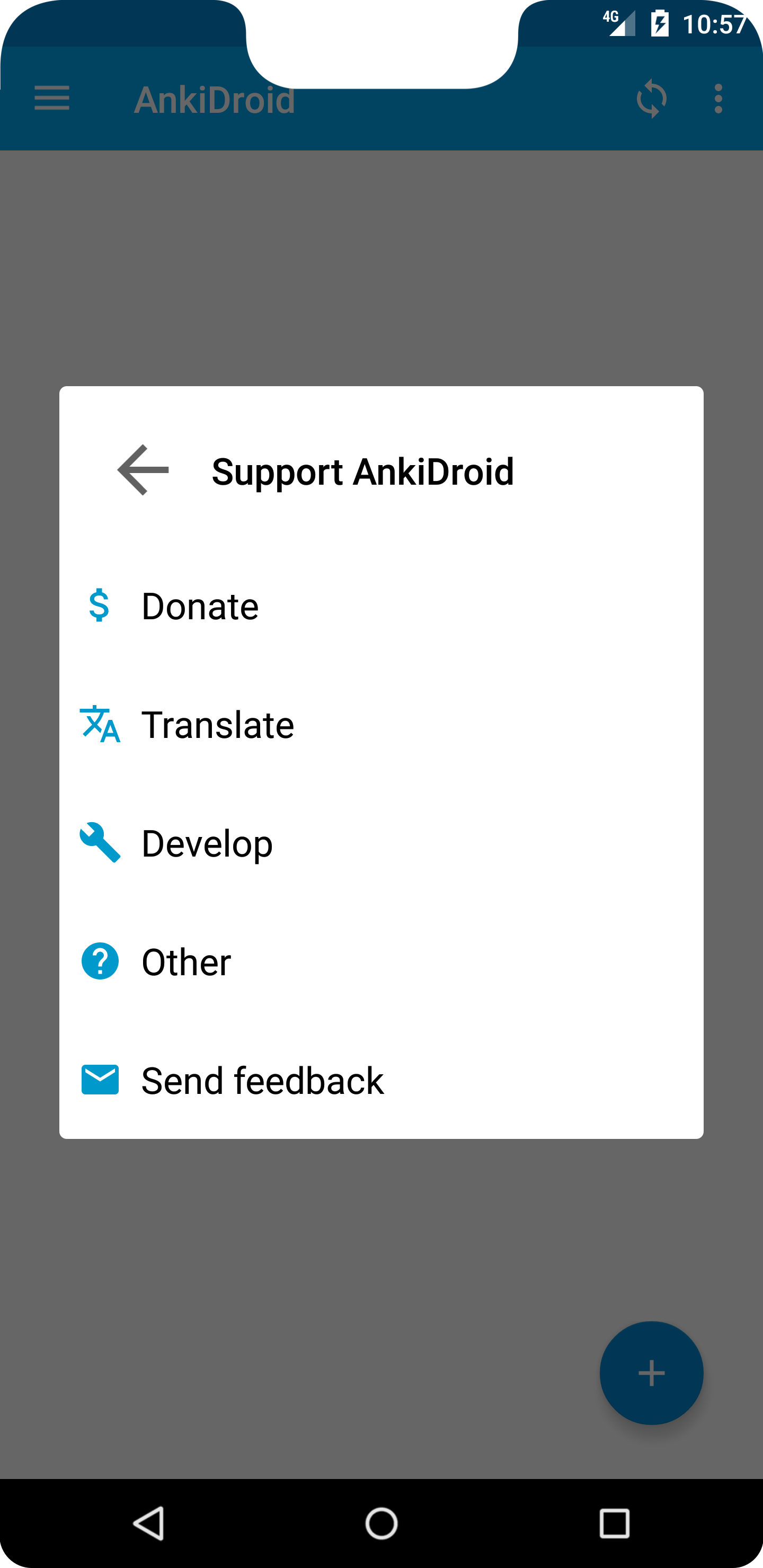Viewport: 763px width, 1568px height.
Task: Tap the system home button
Action: [x=381, y=1524]
